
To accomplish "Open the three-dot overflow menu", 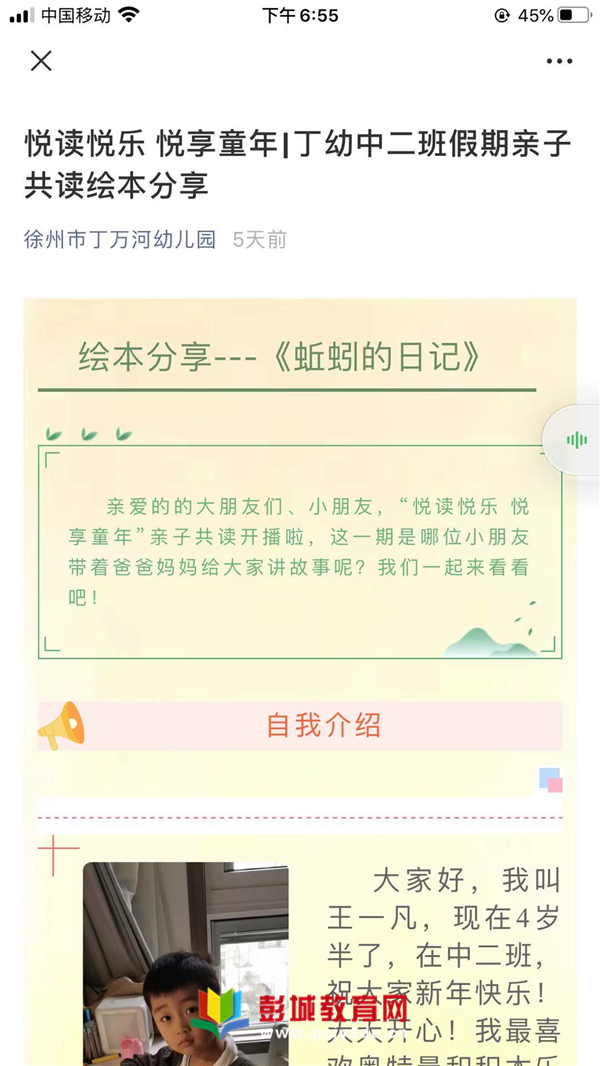I will 559,62.
